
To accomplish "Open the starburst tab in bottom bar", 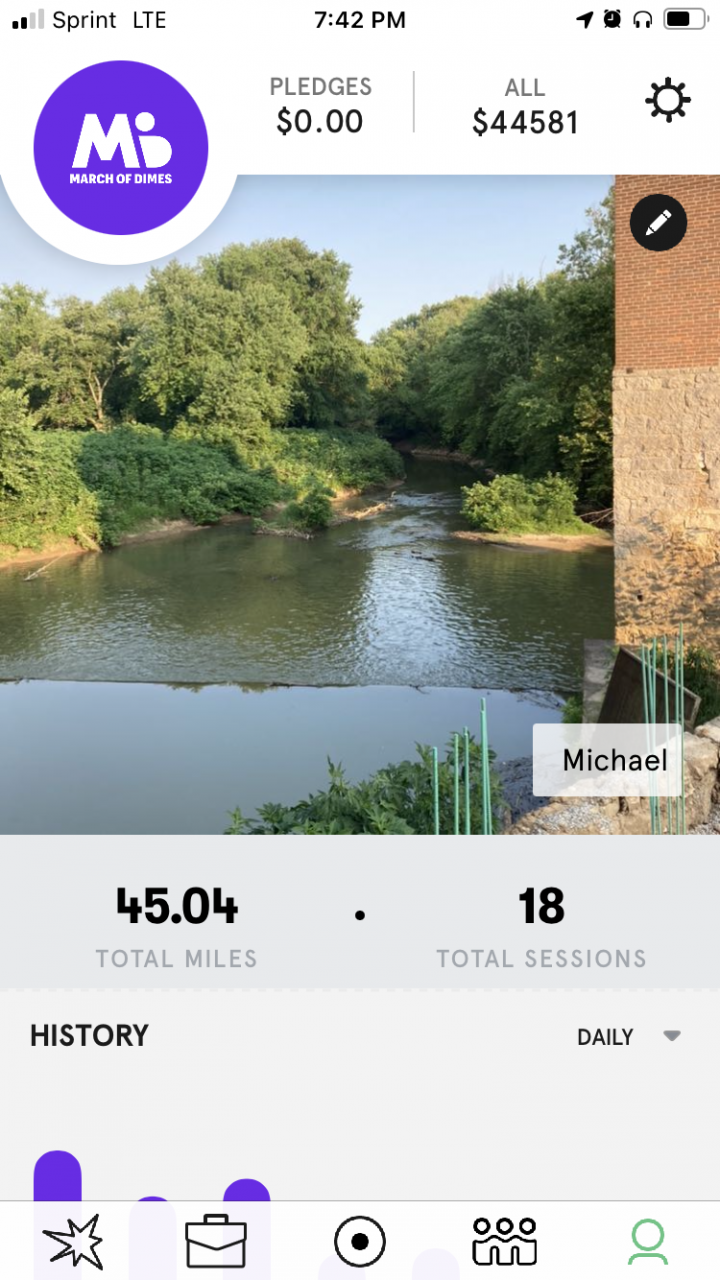I will pos(73,1241).
